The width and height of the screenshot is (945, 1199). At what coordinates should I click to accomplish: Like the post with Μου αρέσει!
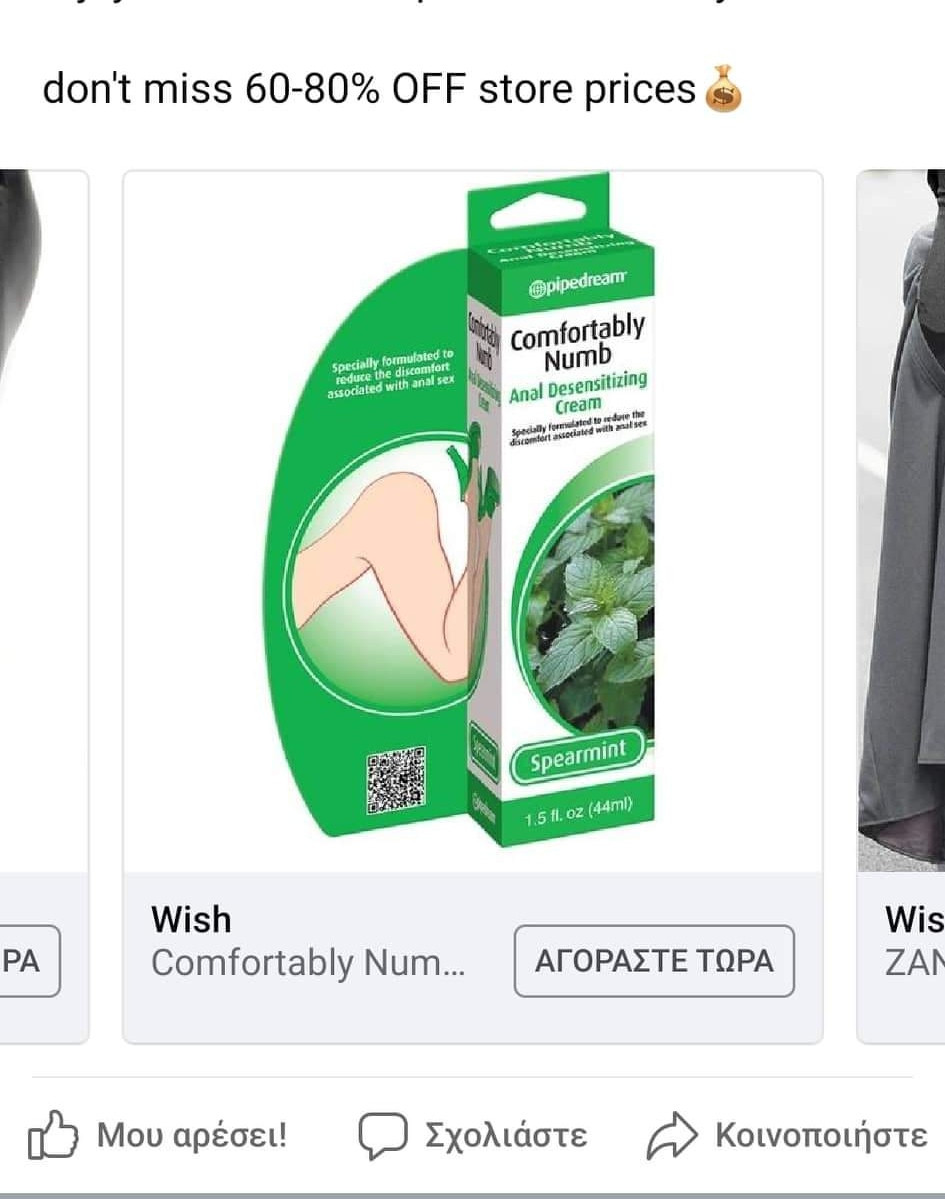pyautogui.click(x=157, y=1137)
